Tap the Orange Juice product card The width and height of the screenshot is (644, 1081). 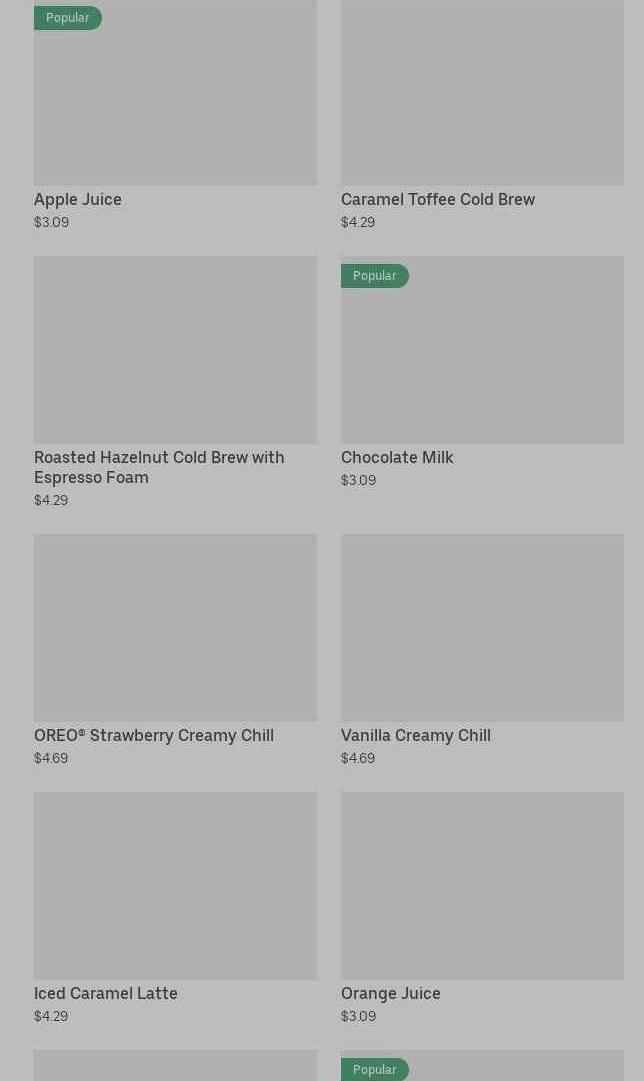(482, 886)
